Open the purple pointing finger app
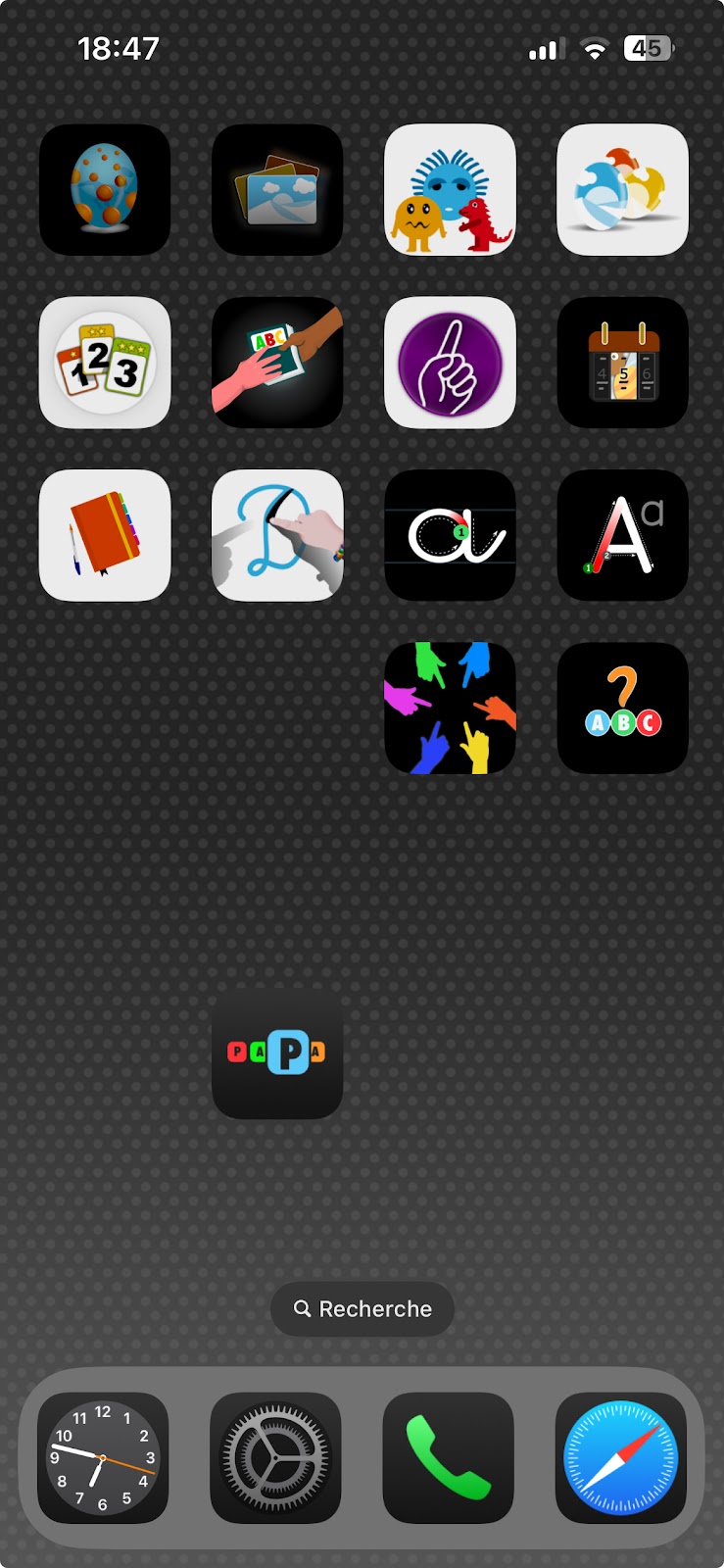Viewport: 724px width, 1568px height. 450,363
